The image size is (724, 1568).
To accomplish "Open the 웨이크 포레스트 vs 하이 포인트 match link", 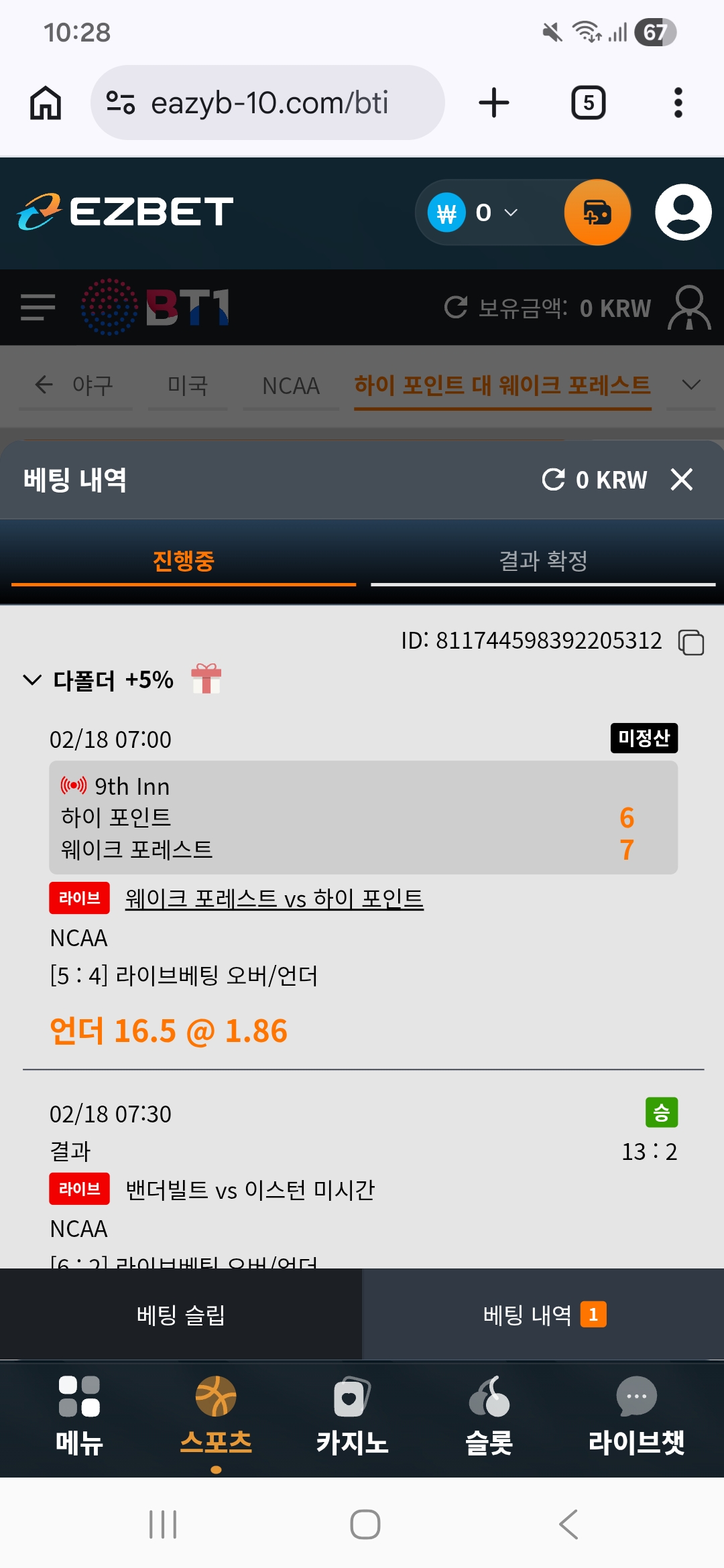I will click(274, 899).
